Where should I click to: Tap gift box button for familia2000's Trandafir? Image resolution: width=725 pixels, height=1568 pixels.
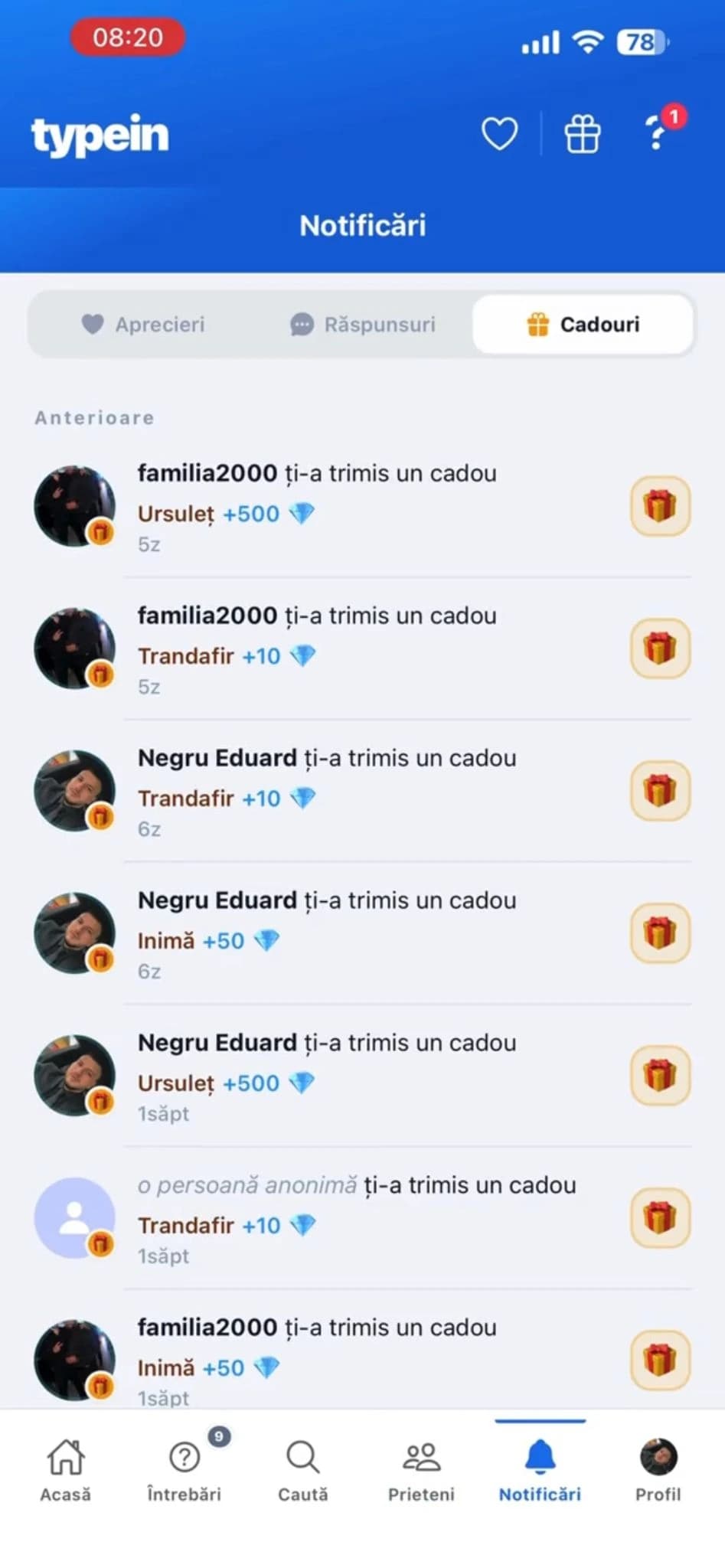[660, 648]
